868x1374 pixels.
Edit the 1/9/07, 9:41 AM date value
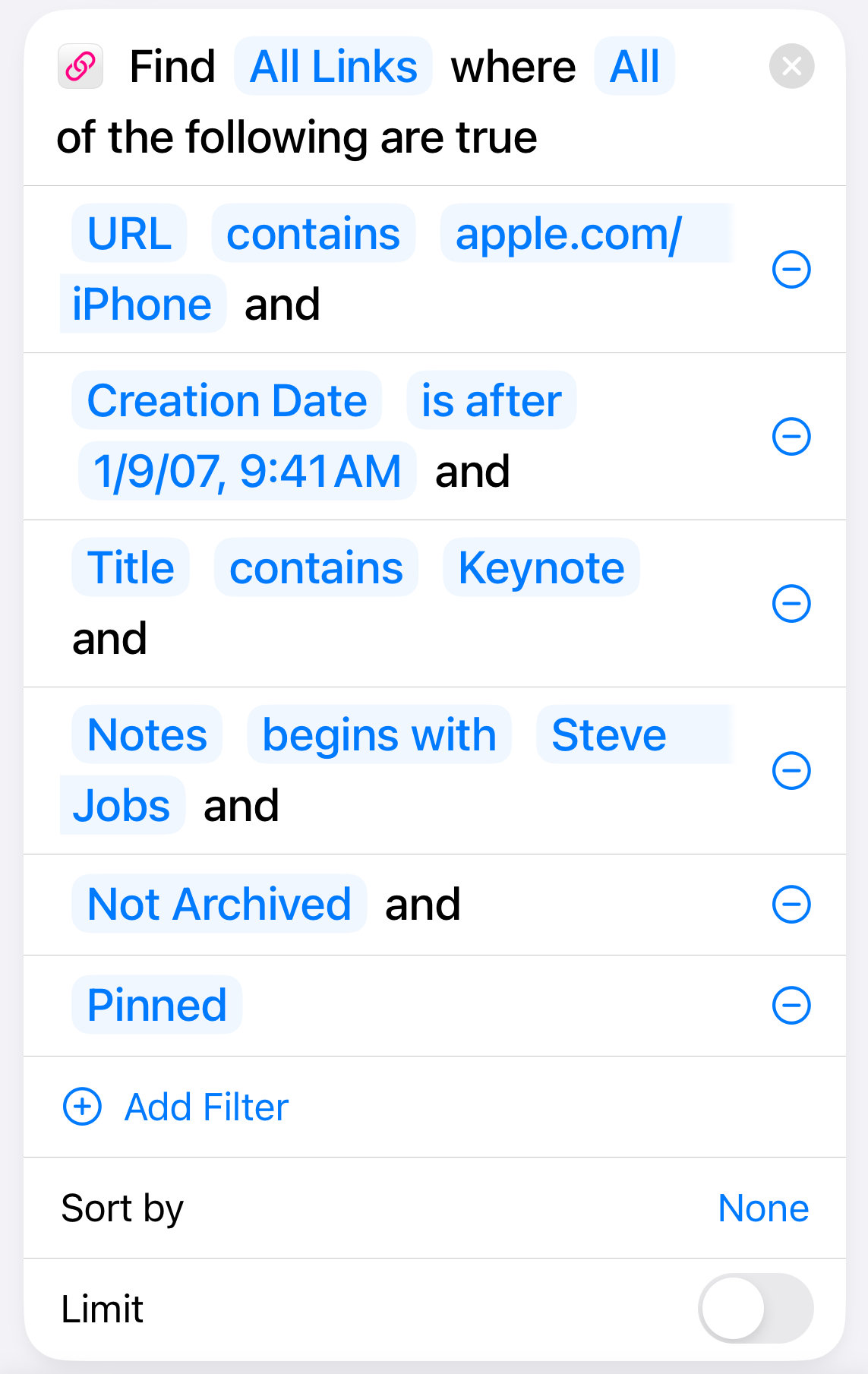[247, 472]
